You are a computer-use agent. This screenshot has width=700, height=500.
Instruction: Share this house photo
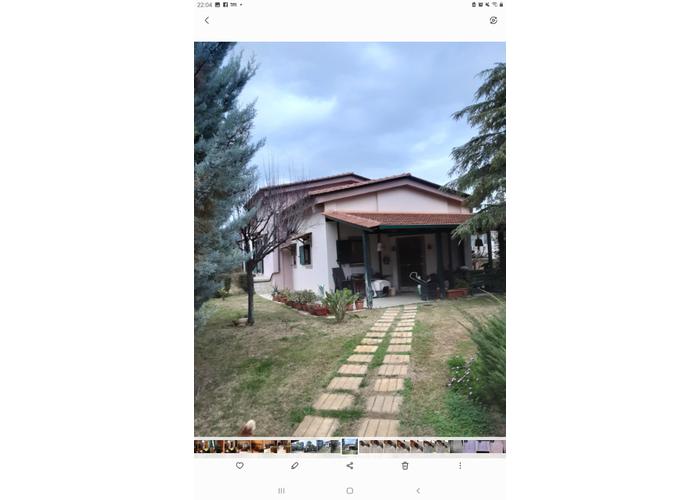click(350, 465)
